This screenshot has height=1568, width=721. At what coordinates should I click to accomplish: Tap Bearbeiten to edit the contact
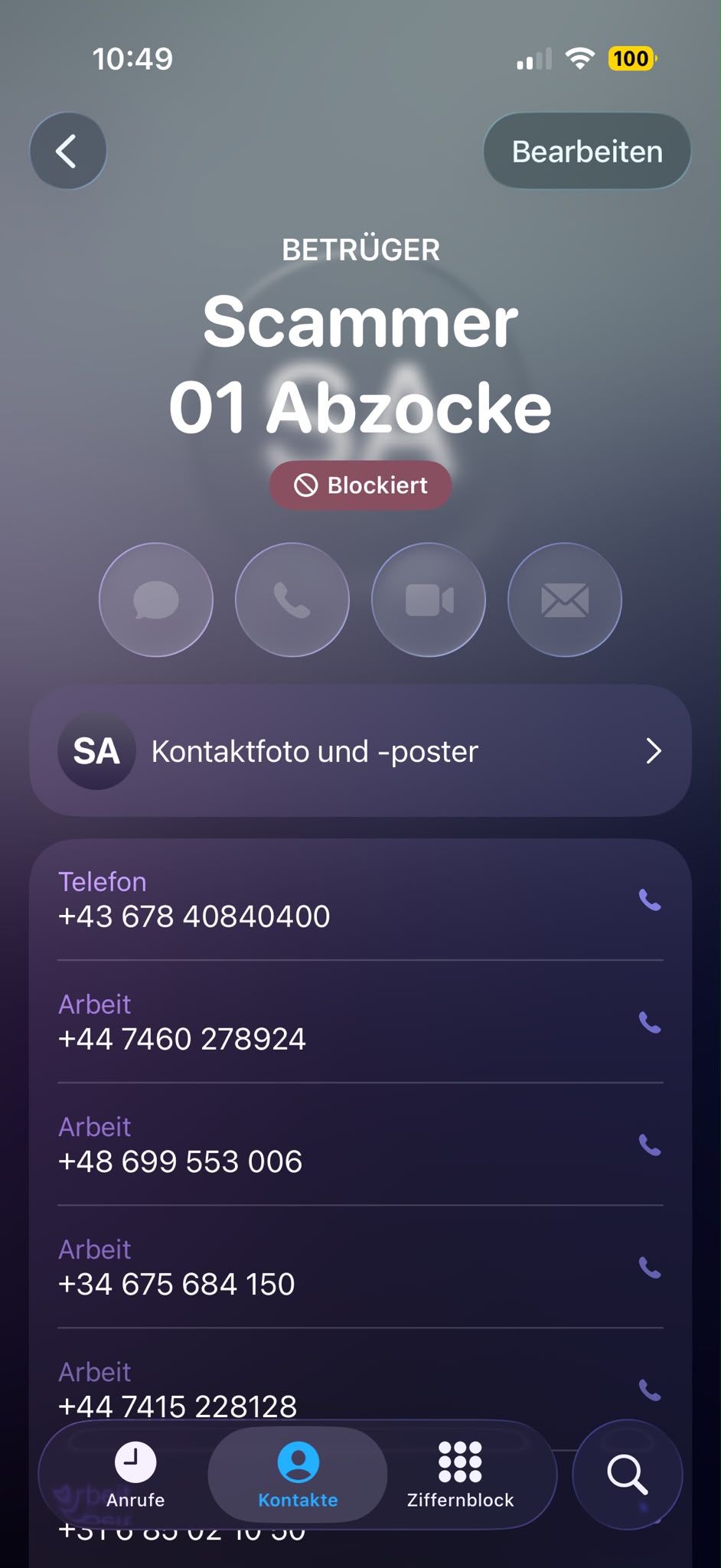[587, 151]
